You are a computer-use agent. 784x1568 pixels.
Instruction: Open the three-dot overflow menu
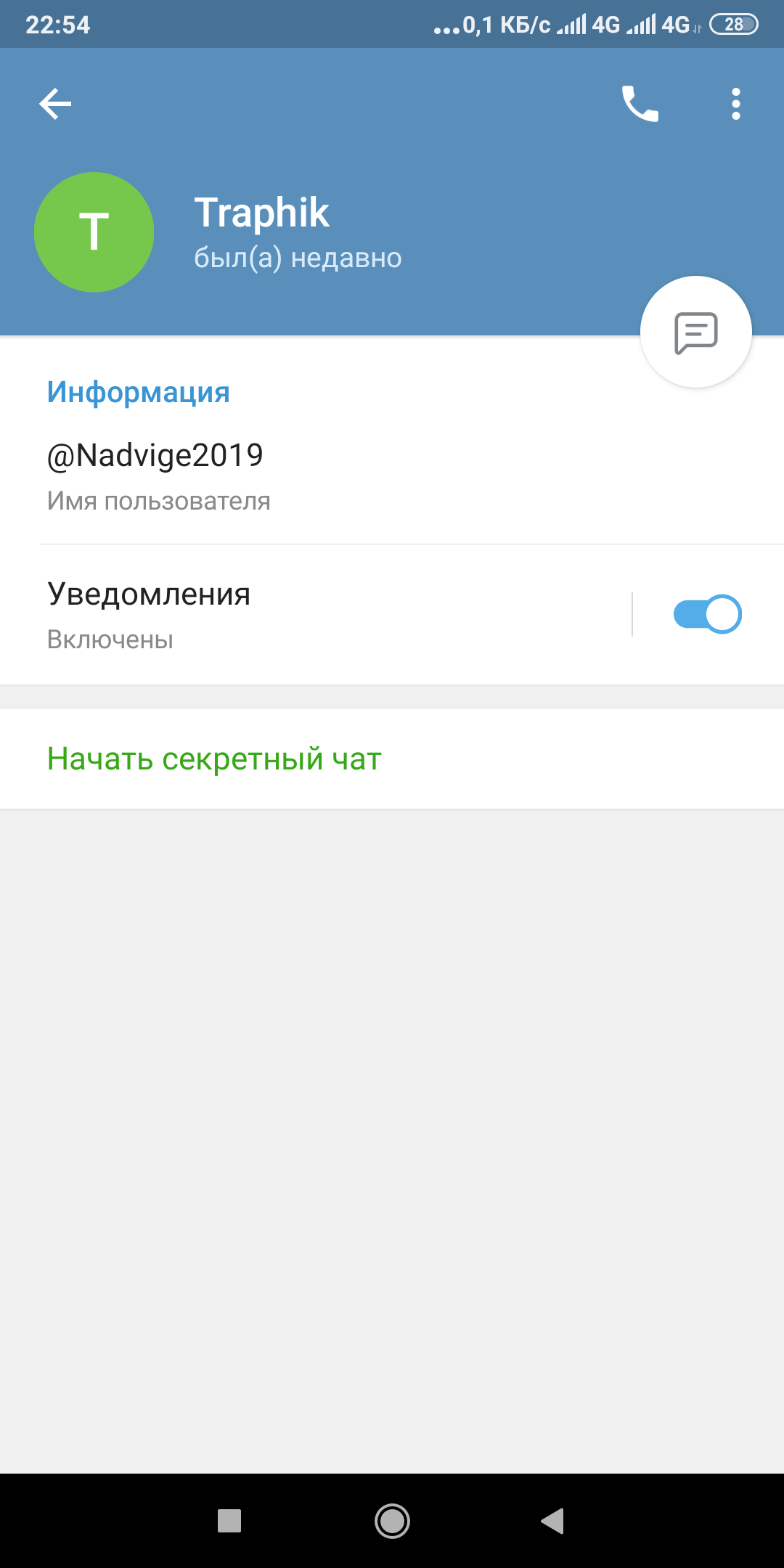click(x=736, y=104)
